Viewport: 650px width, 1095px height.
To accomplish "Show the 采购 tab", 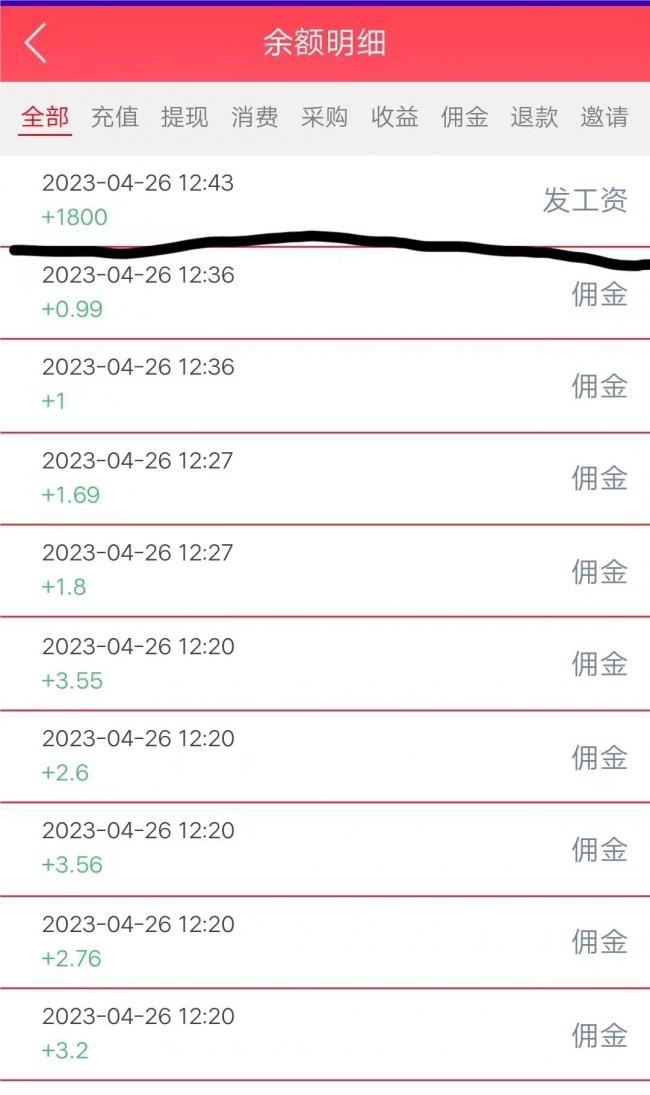I will click(x=325, y=117).
